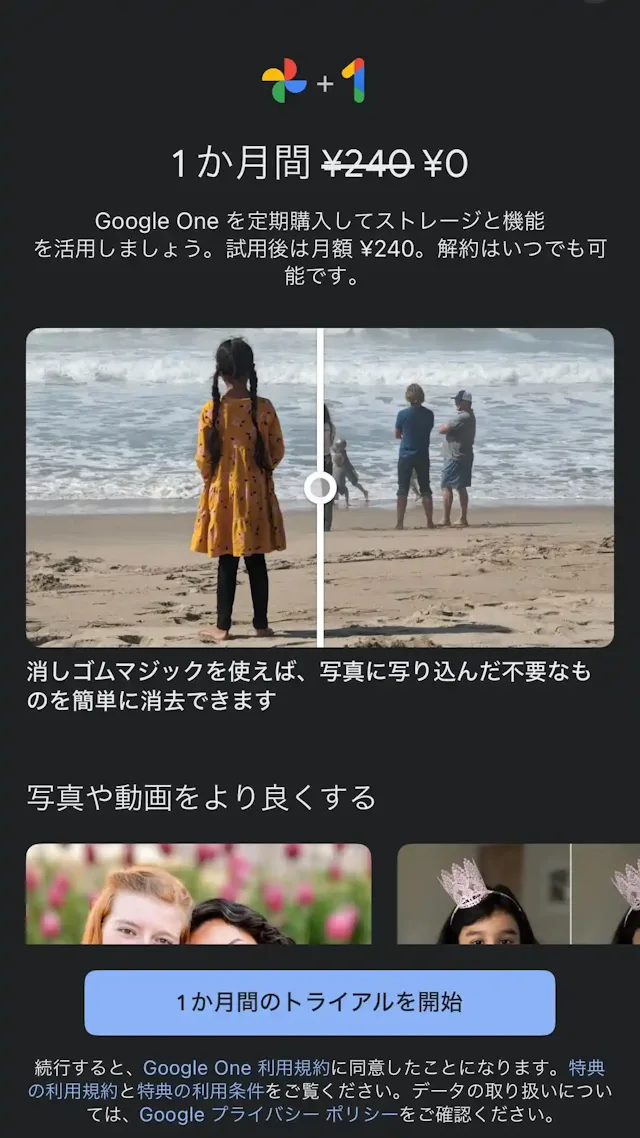View the Google プライバシー ポリシー
Image resolution: width=640 pixels, height=1138 pixels.
click(x=268, y=1113)
